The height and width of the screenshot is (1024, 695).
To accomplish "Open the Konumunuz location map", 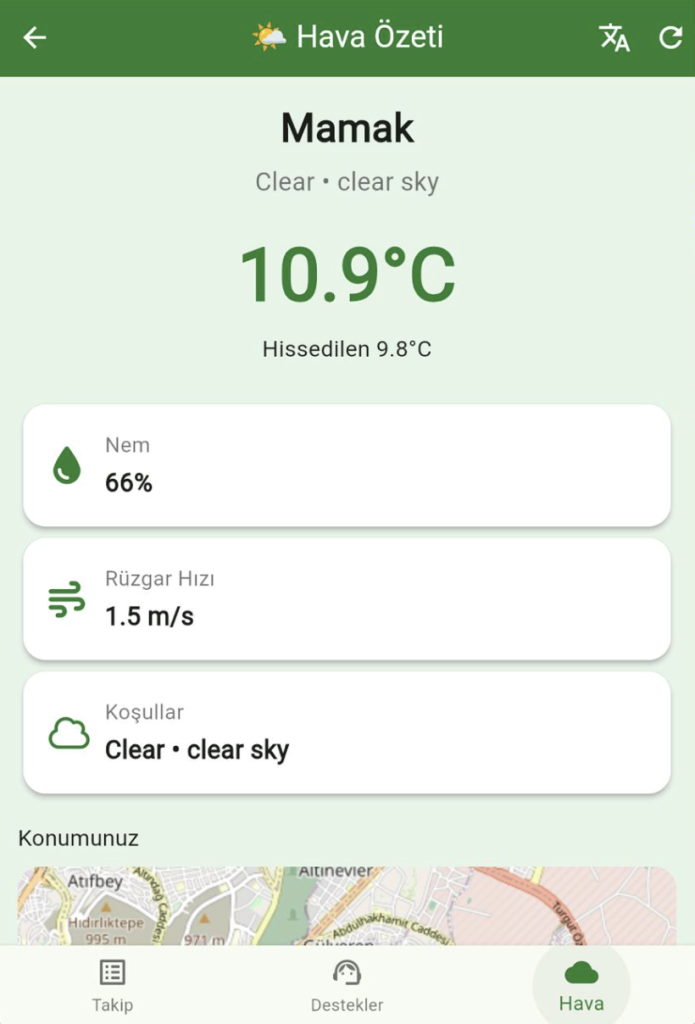I will tap(347, 905).
